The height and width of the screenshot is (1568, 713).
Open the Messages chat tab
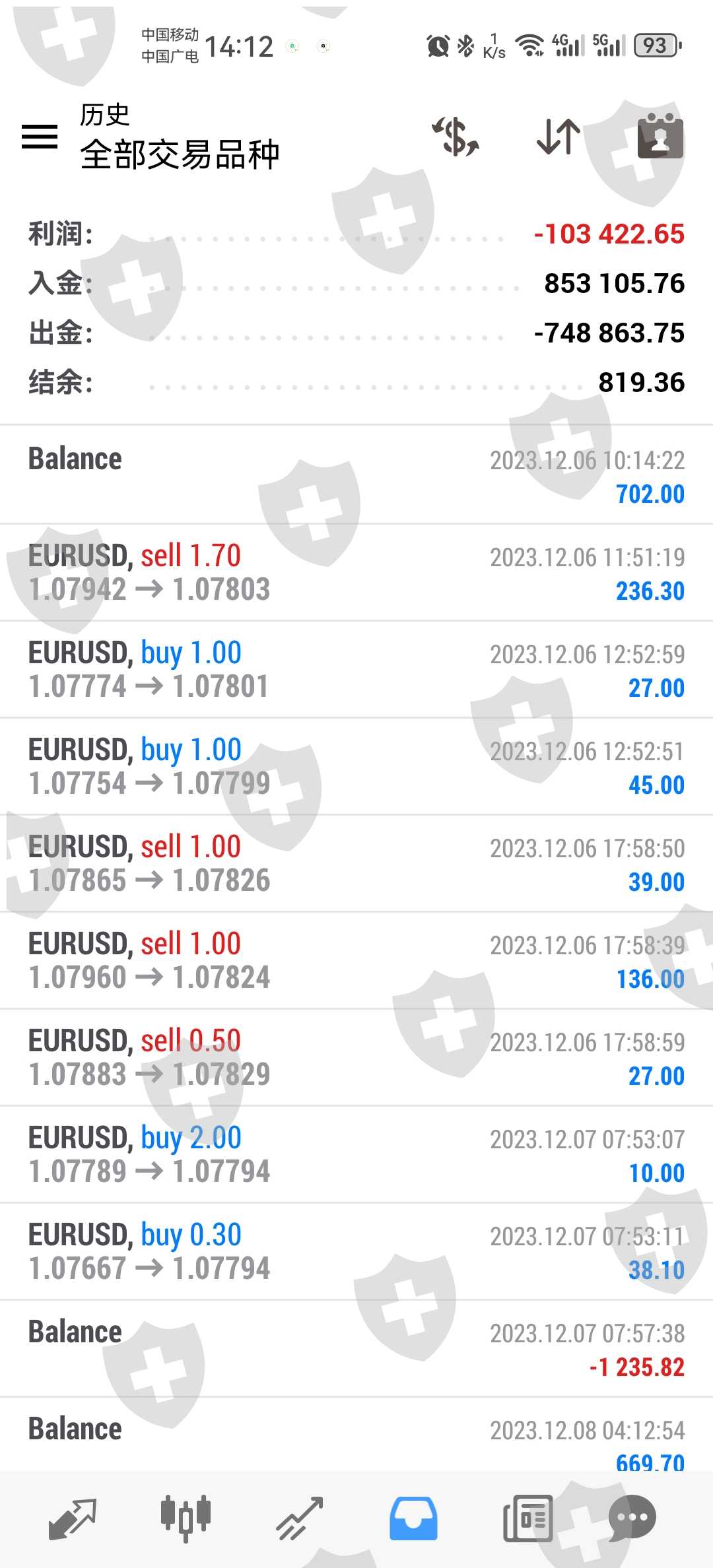(x=632, y=1518)
